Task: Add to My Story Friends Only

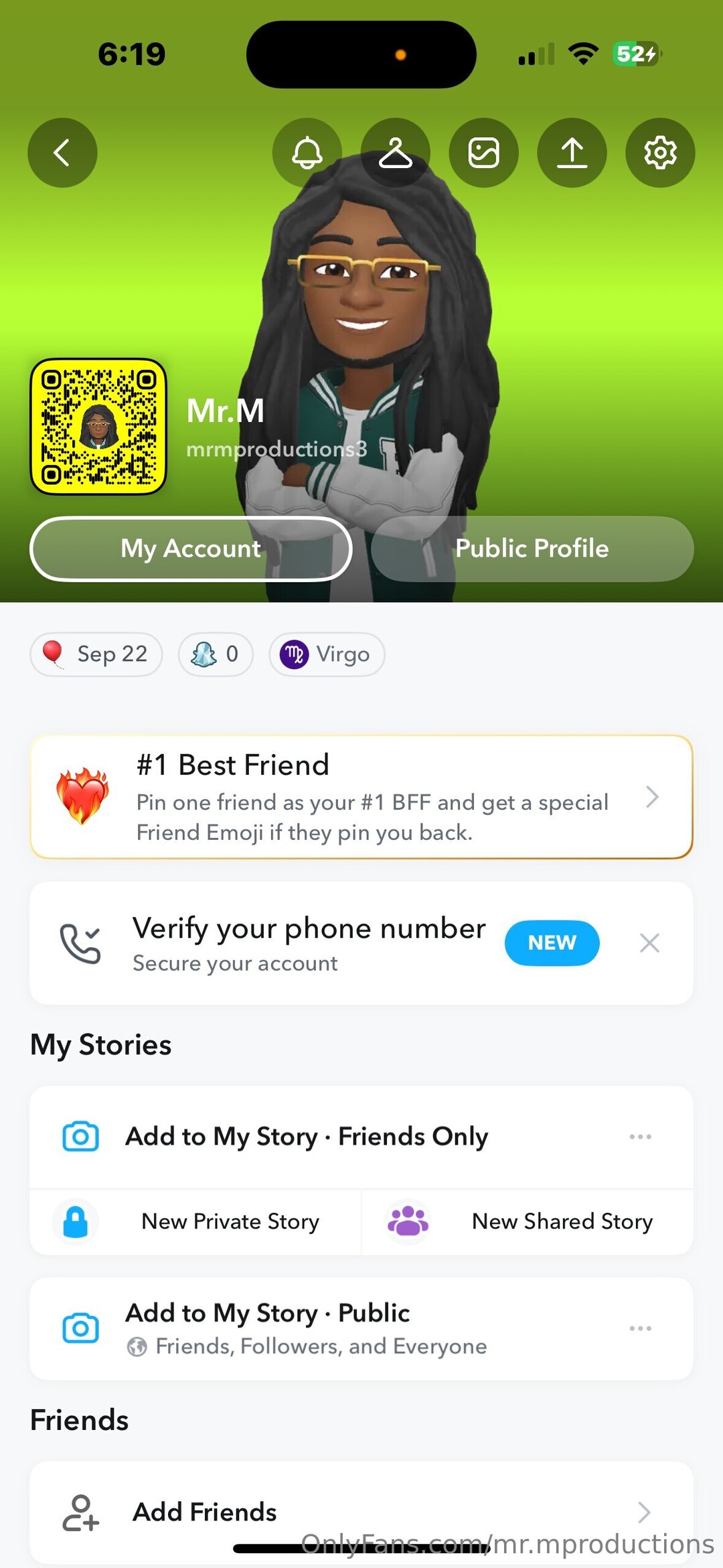Action: click(x=307, y=1137)
